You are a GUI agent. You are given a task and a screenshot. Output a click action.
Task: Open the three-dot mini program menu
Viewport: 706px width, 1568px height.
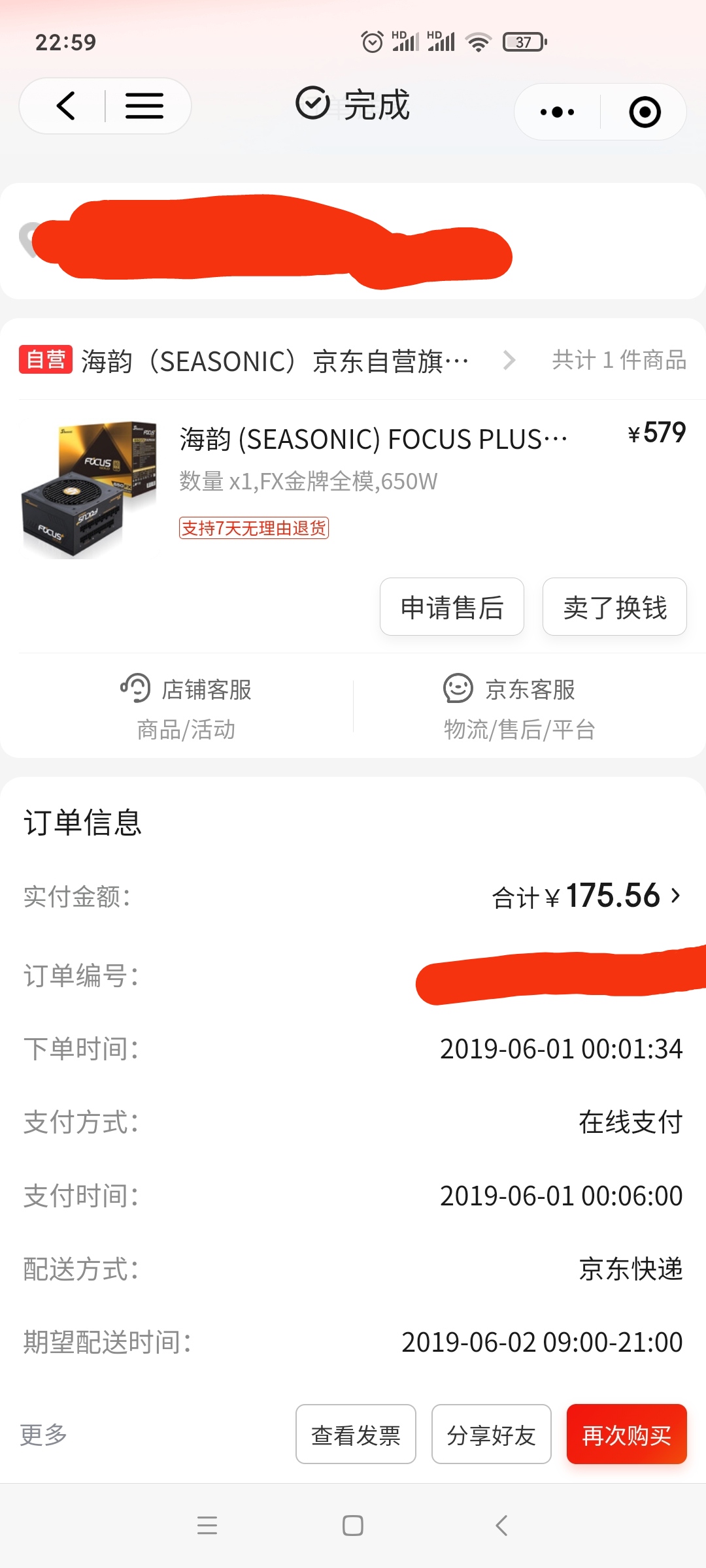pyautogui.click(x=557, y=112)
